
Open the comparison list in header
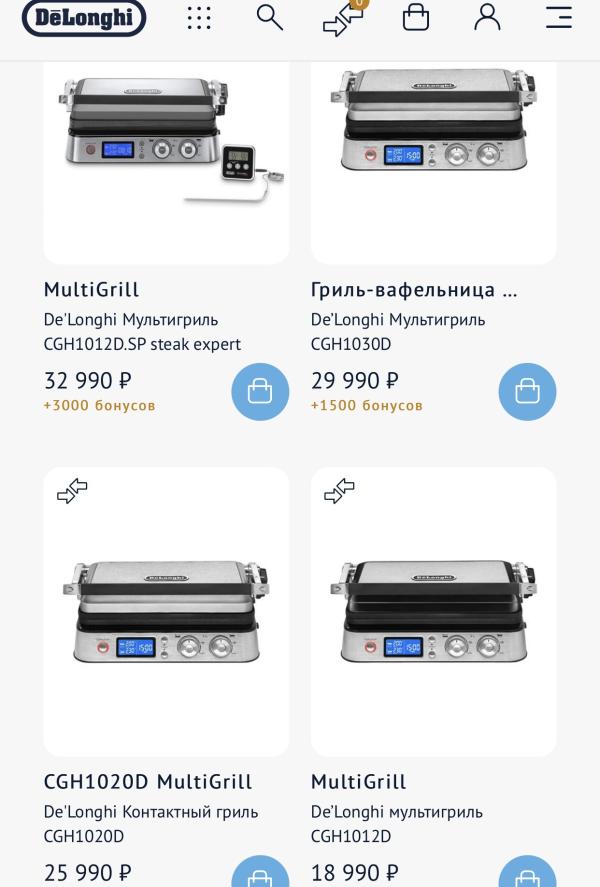tap(343, 19)
